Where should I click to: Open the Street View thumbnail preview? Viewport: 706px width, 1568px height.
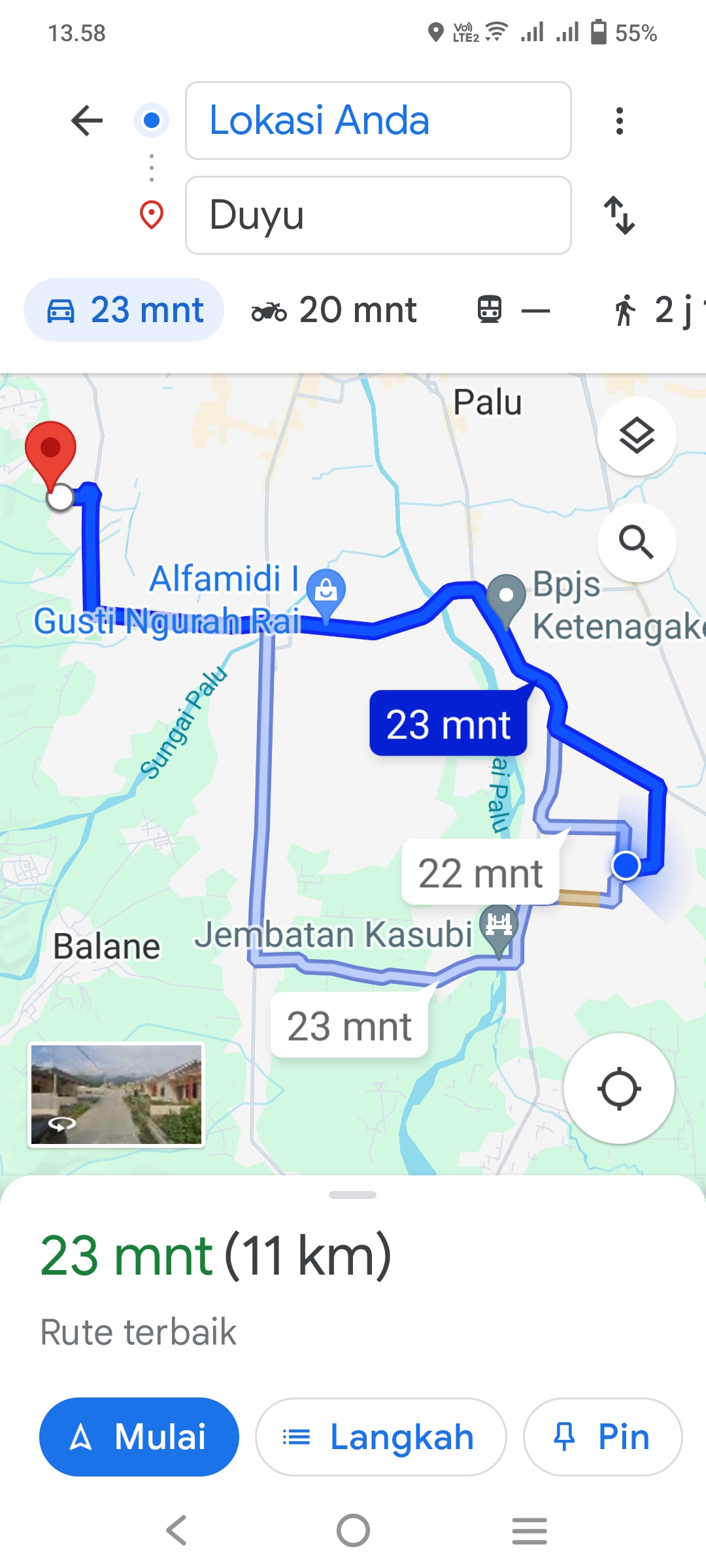click(116, 1094)
